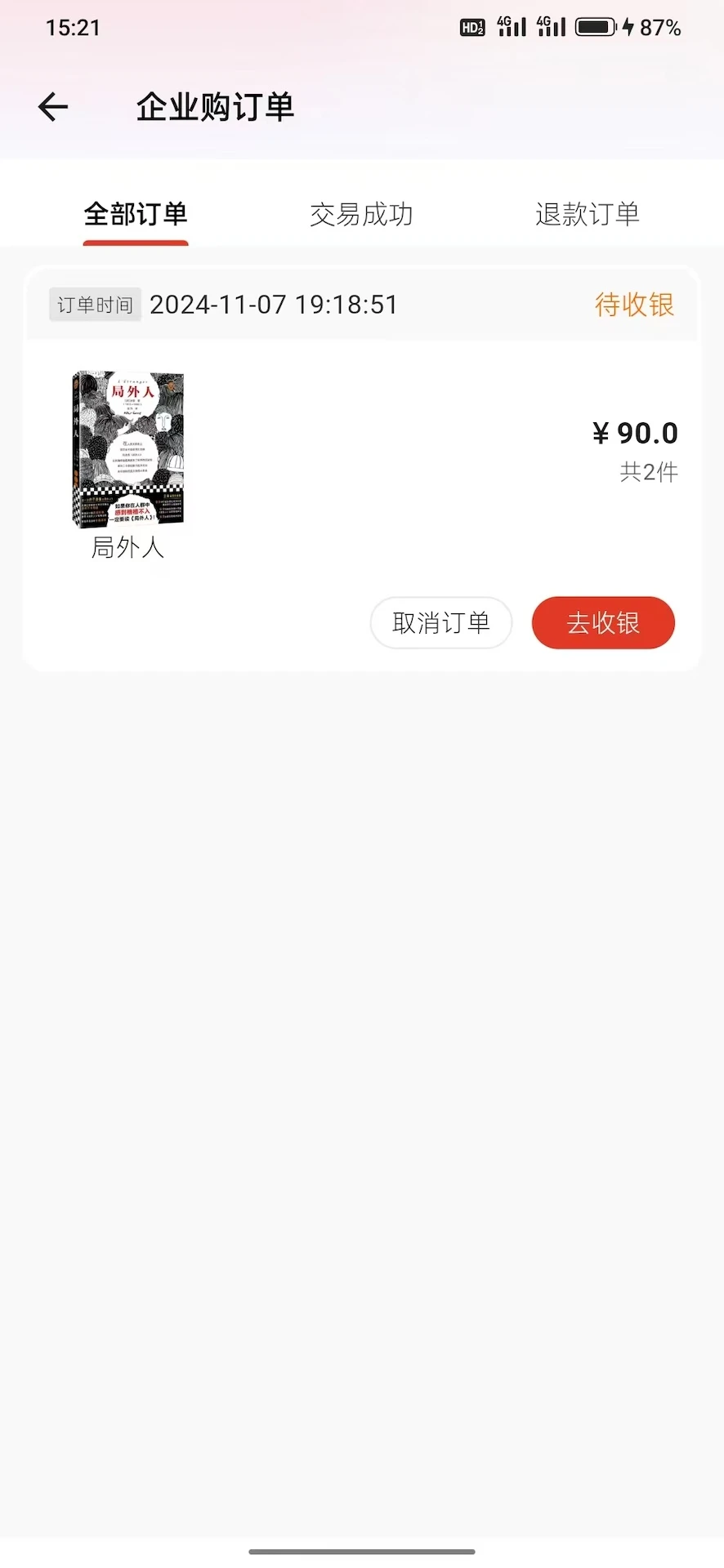Tap 取消订单 to cancel the order
Screen dimensions: 724x1568
[440, 622]
